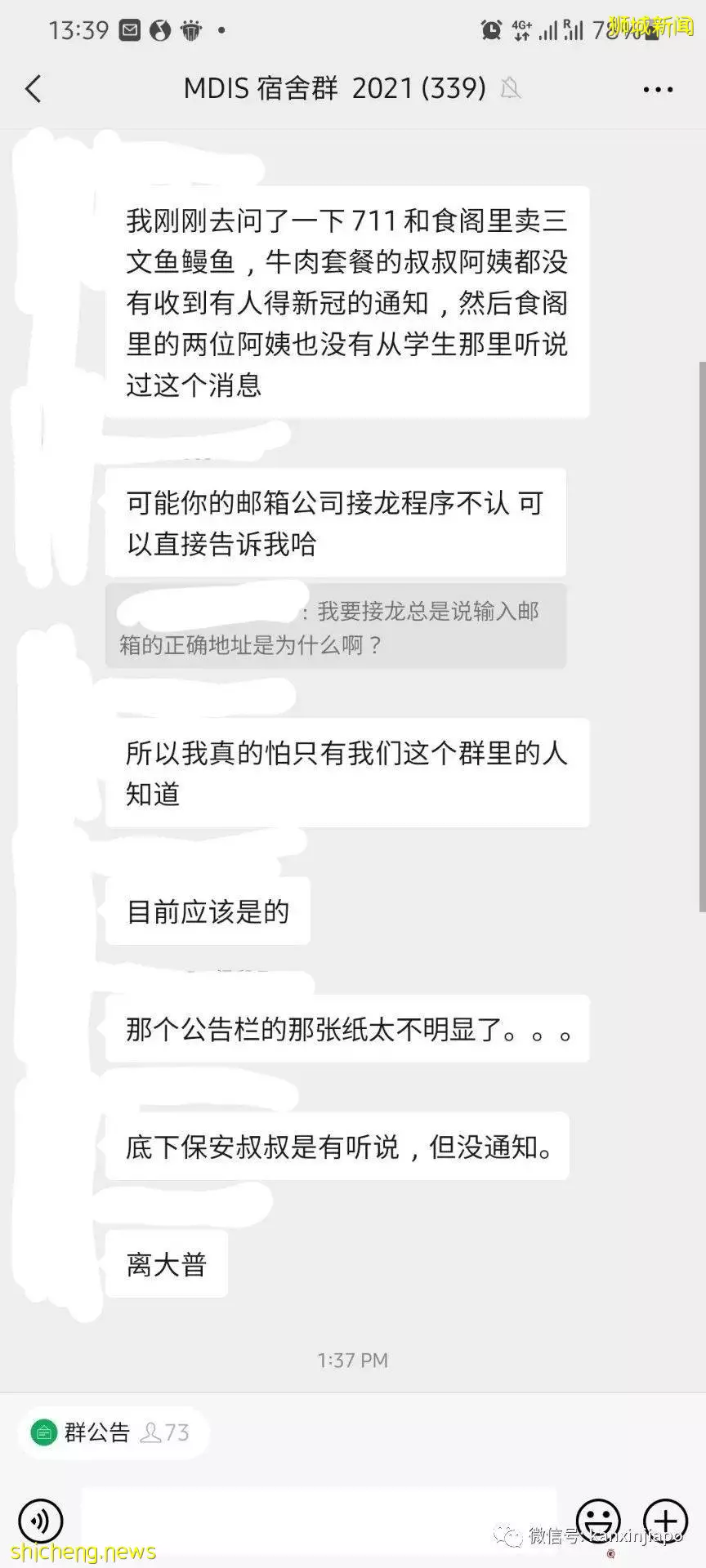Open the quoted message about 接龙 邮箱

tap(335, 627)
